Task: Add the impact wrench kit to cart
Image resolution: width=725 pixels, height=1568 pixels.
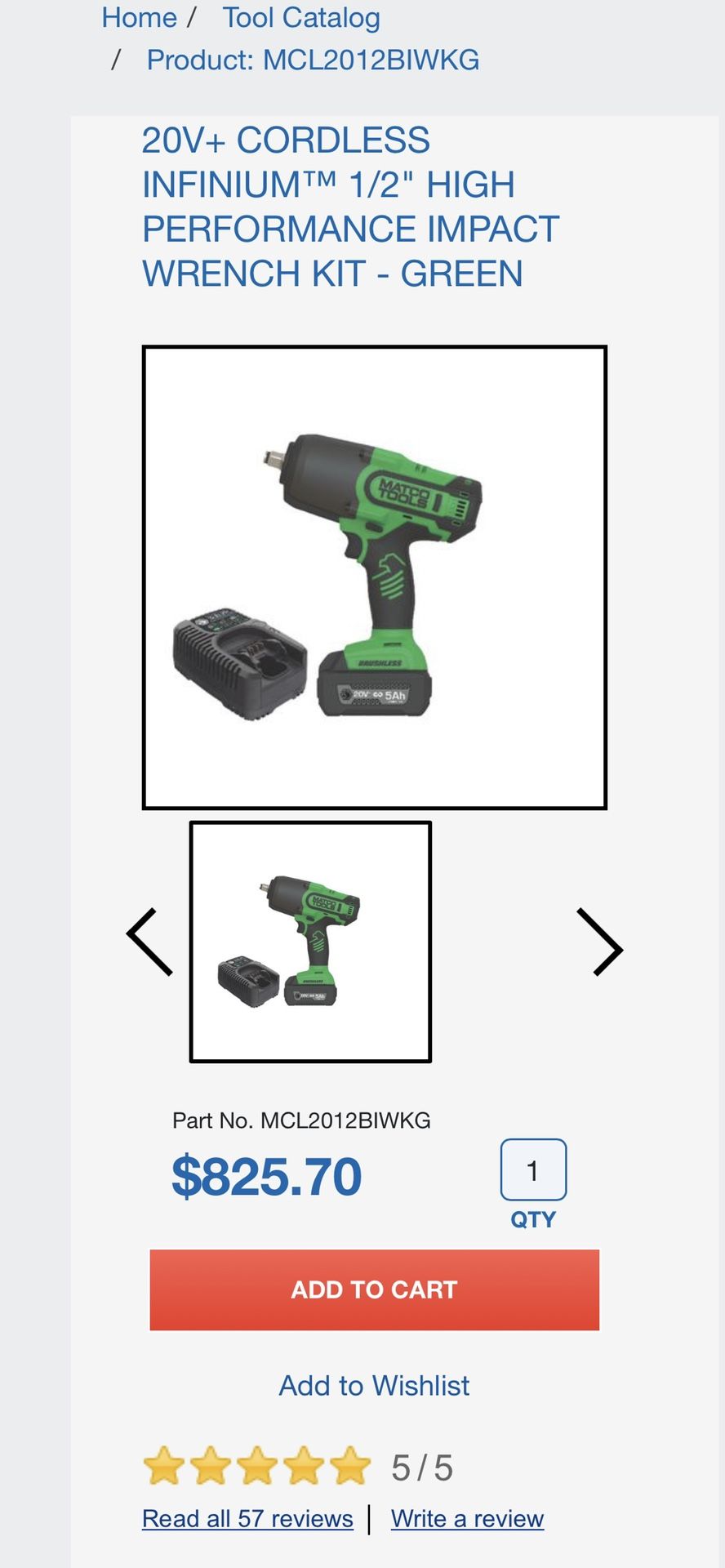Action: point(374,1290)
